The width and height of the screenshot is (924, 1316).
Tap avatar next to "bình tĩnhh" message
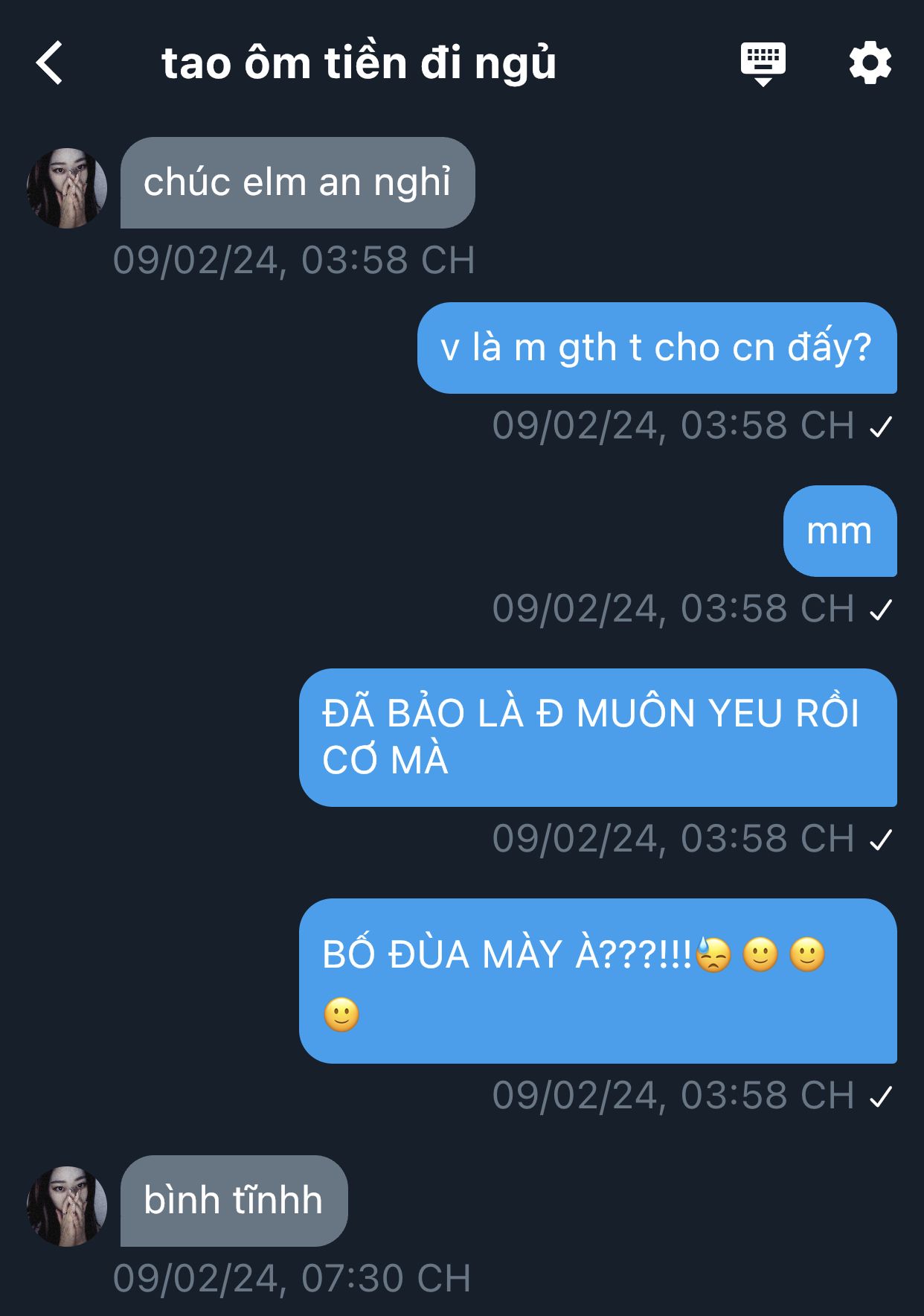point(67,1206)
